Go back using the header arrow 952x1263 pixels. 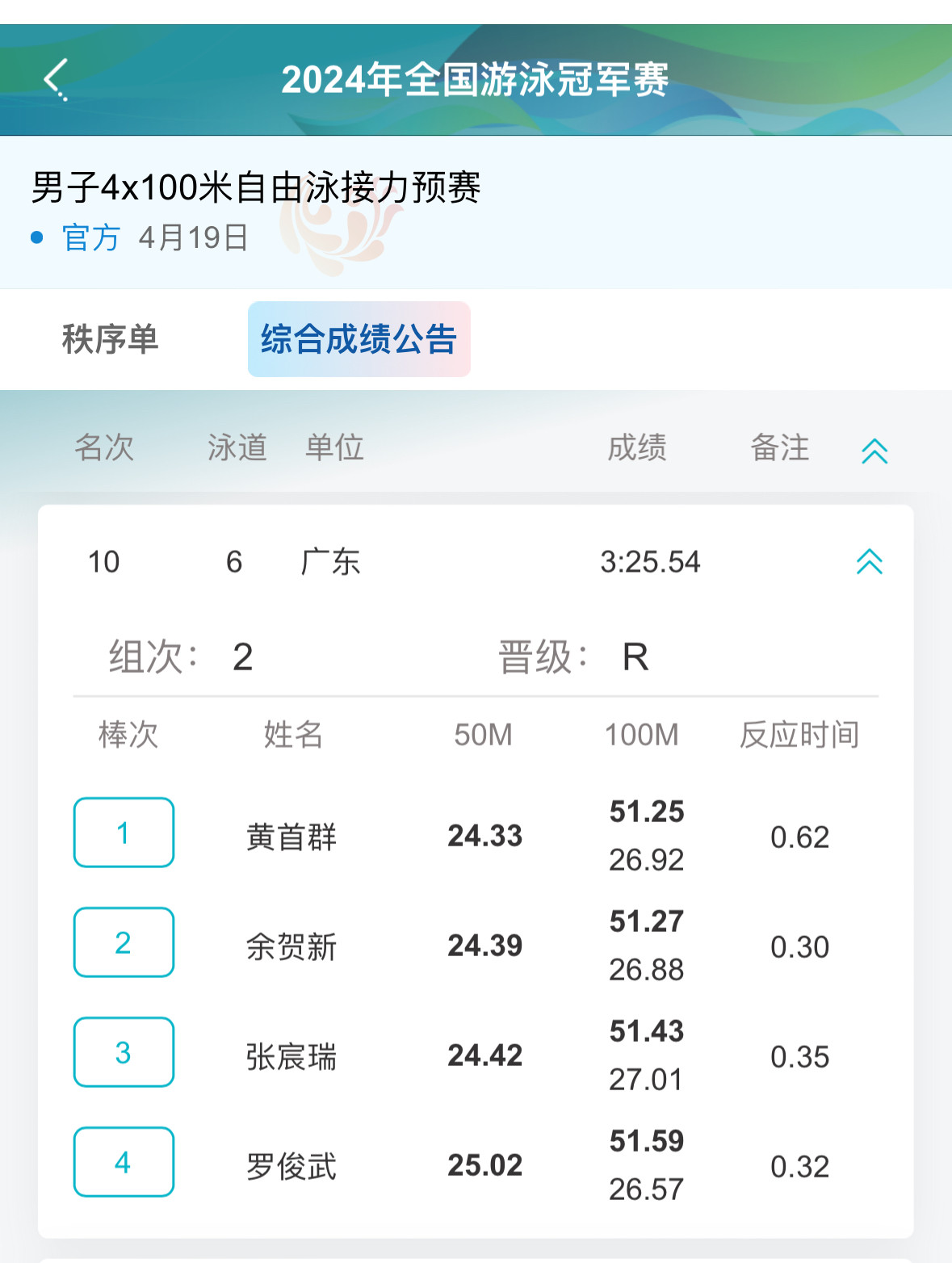click(56, 79)
